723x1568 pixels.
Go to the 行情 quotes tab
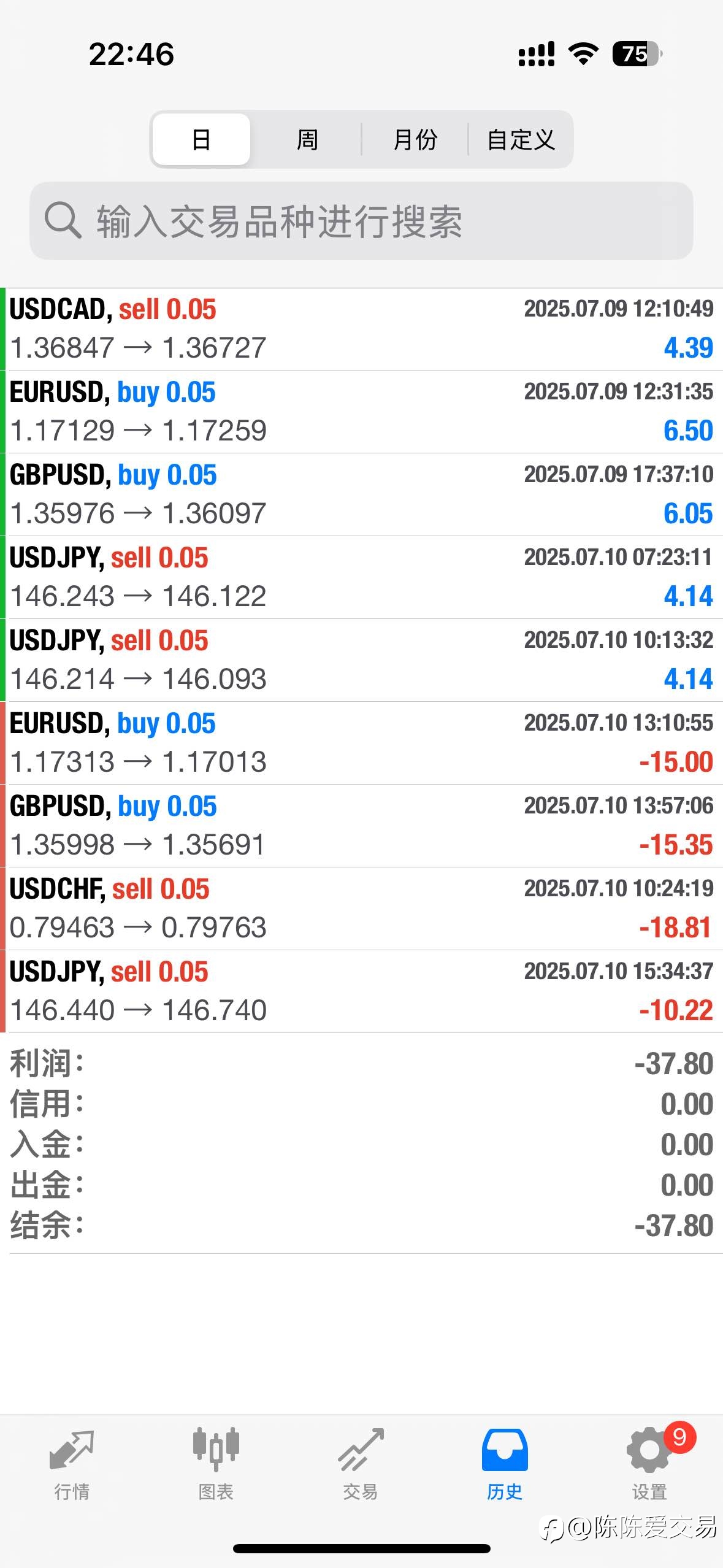pyautogui.click(x=72, y=1464)
